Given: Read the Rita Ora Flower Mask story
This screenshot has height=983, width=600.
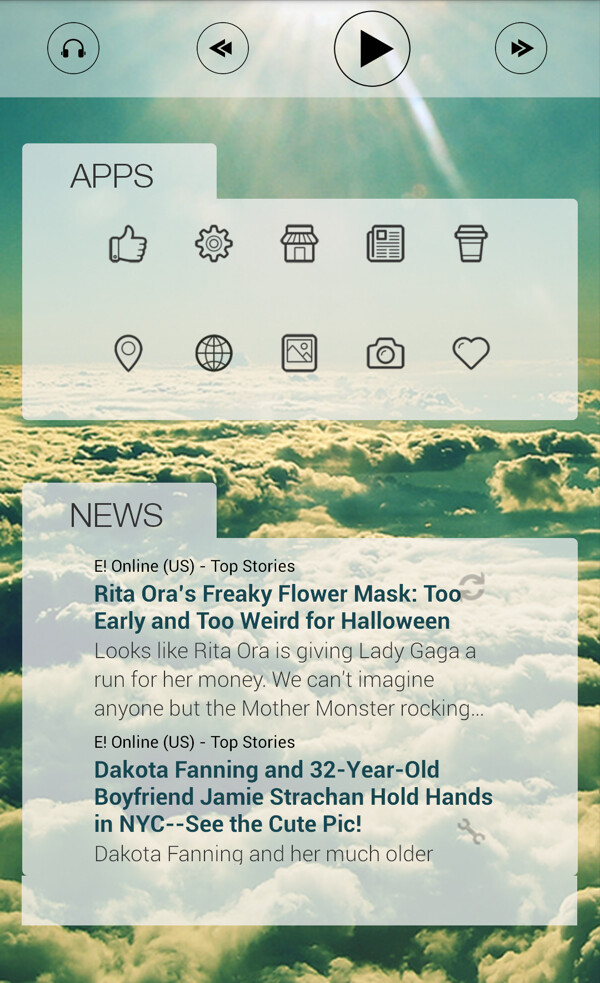Looking at the screenshot, I should coord(277,607).
